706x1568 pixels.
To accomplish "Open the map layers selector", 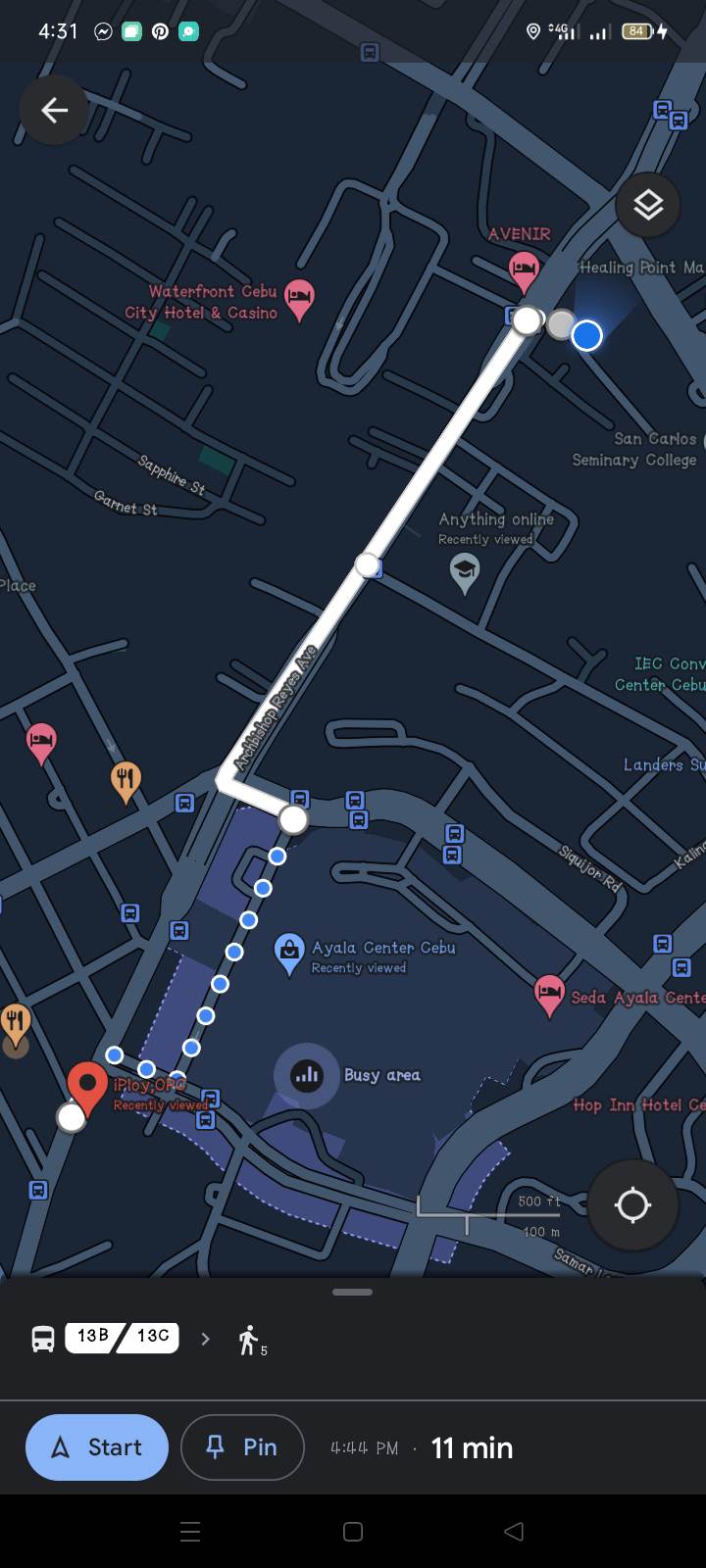I will [x=647, y=205].
